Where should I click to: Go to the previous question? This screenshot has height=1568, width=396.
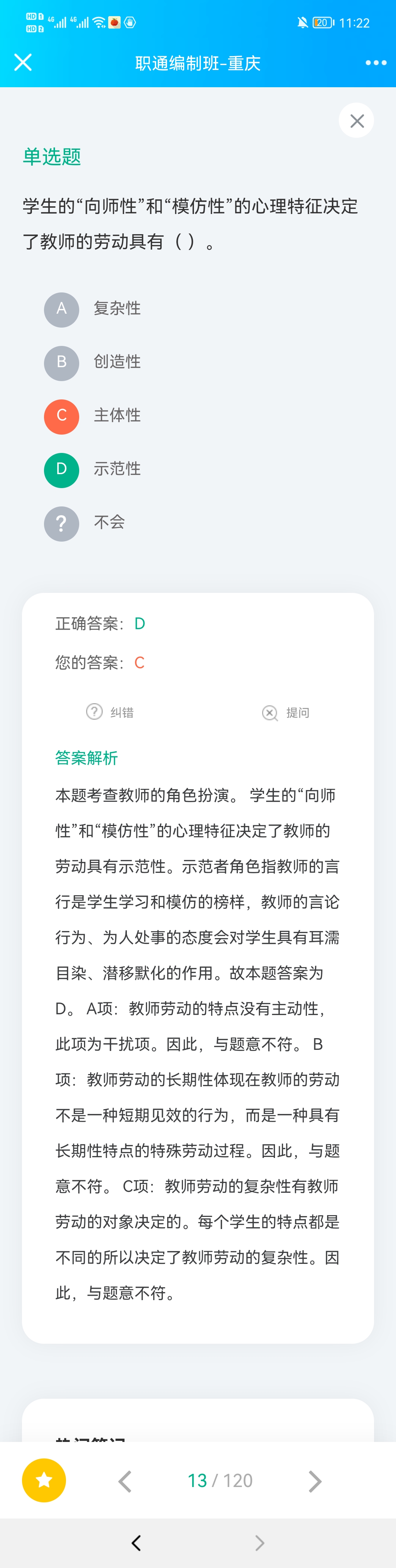tap(125, 1481)
